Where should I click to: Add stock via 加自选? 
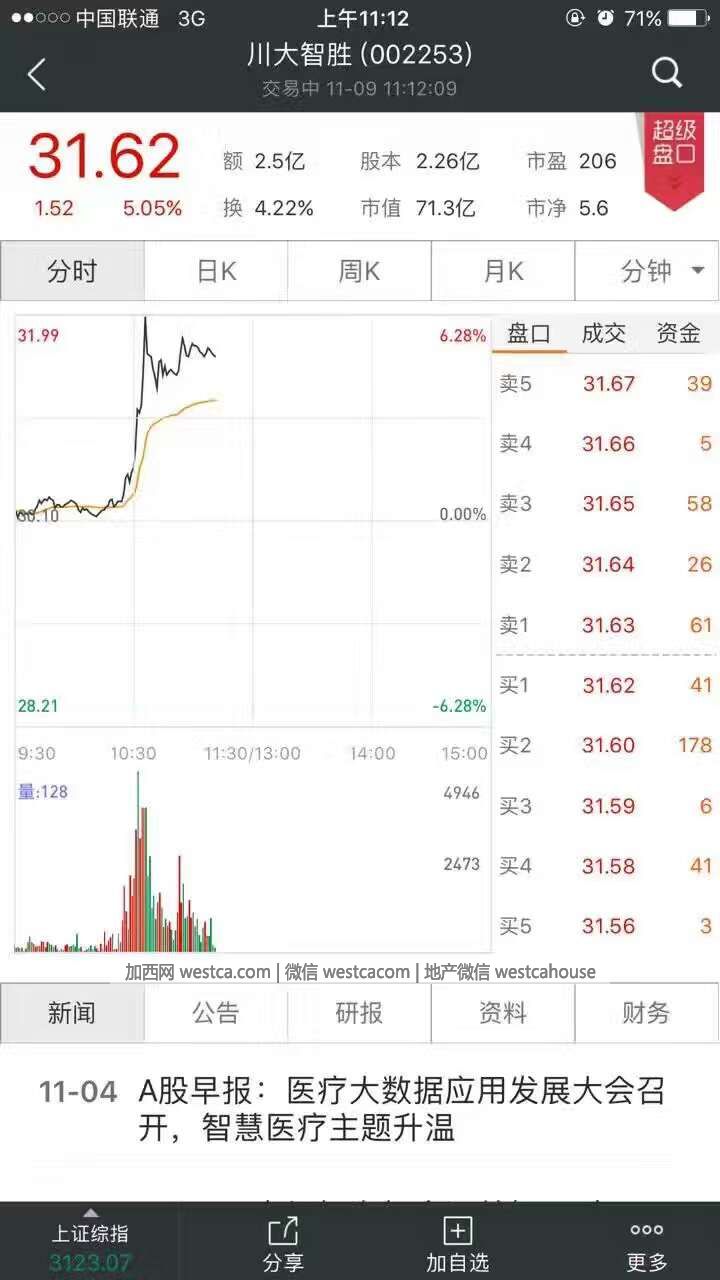(x=457, y=1243)
